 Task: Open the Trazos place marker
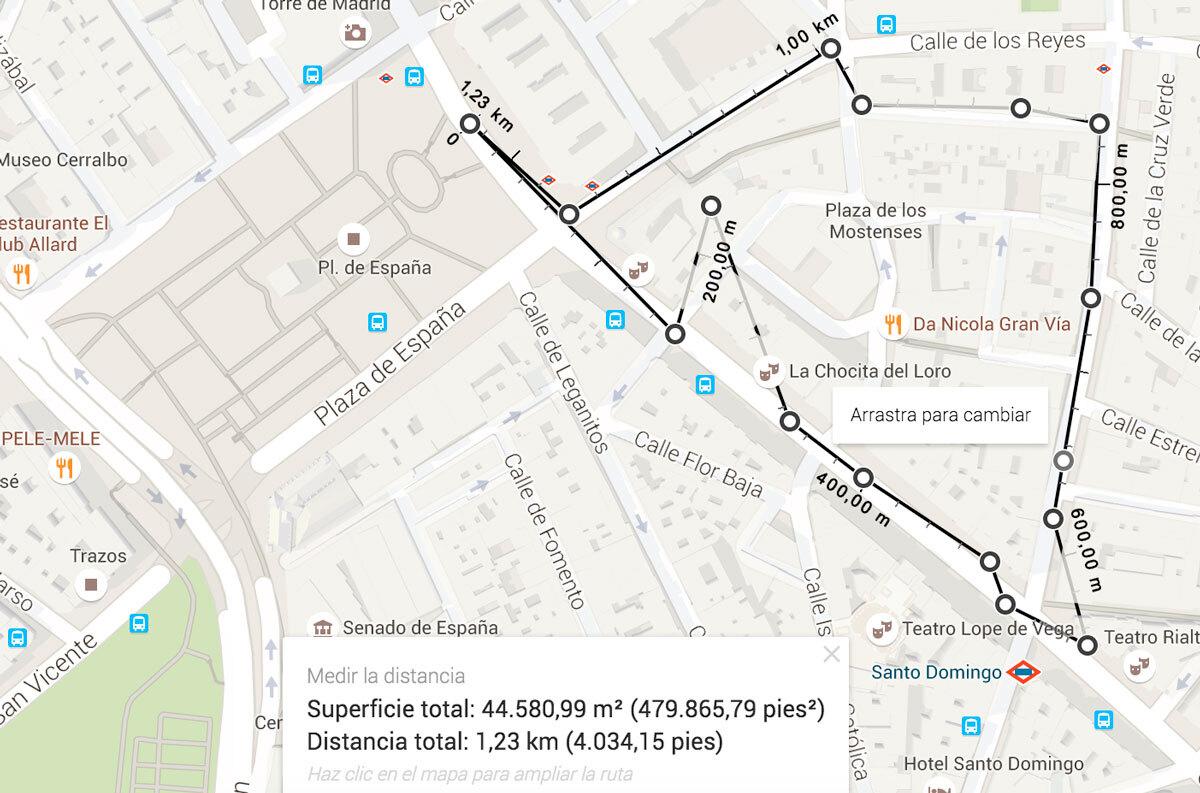coord(91,584)
